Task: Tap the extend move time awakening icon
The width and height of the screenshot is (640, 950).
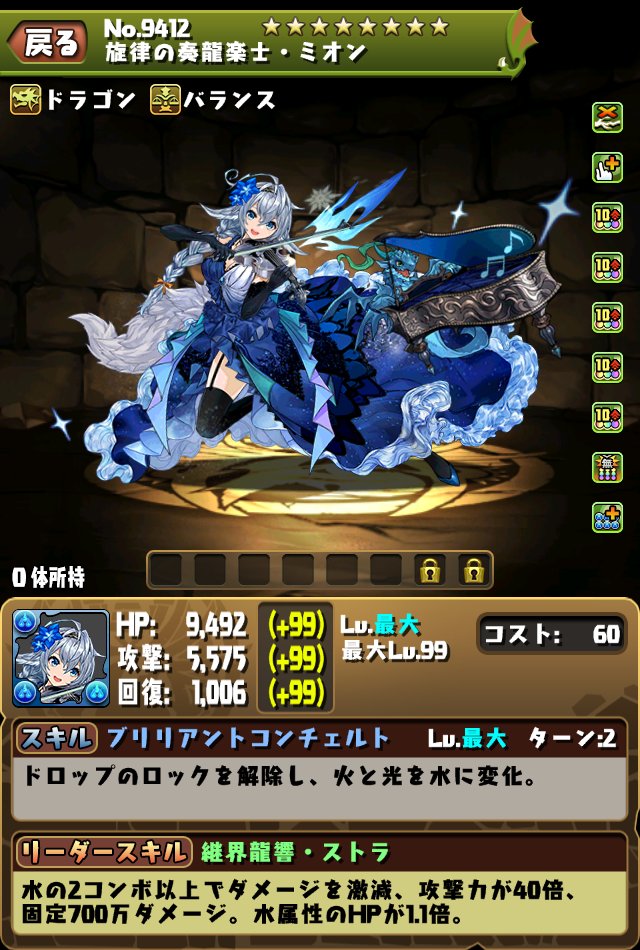Action: click(x=607, y=166)
